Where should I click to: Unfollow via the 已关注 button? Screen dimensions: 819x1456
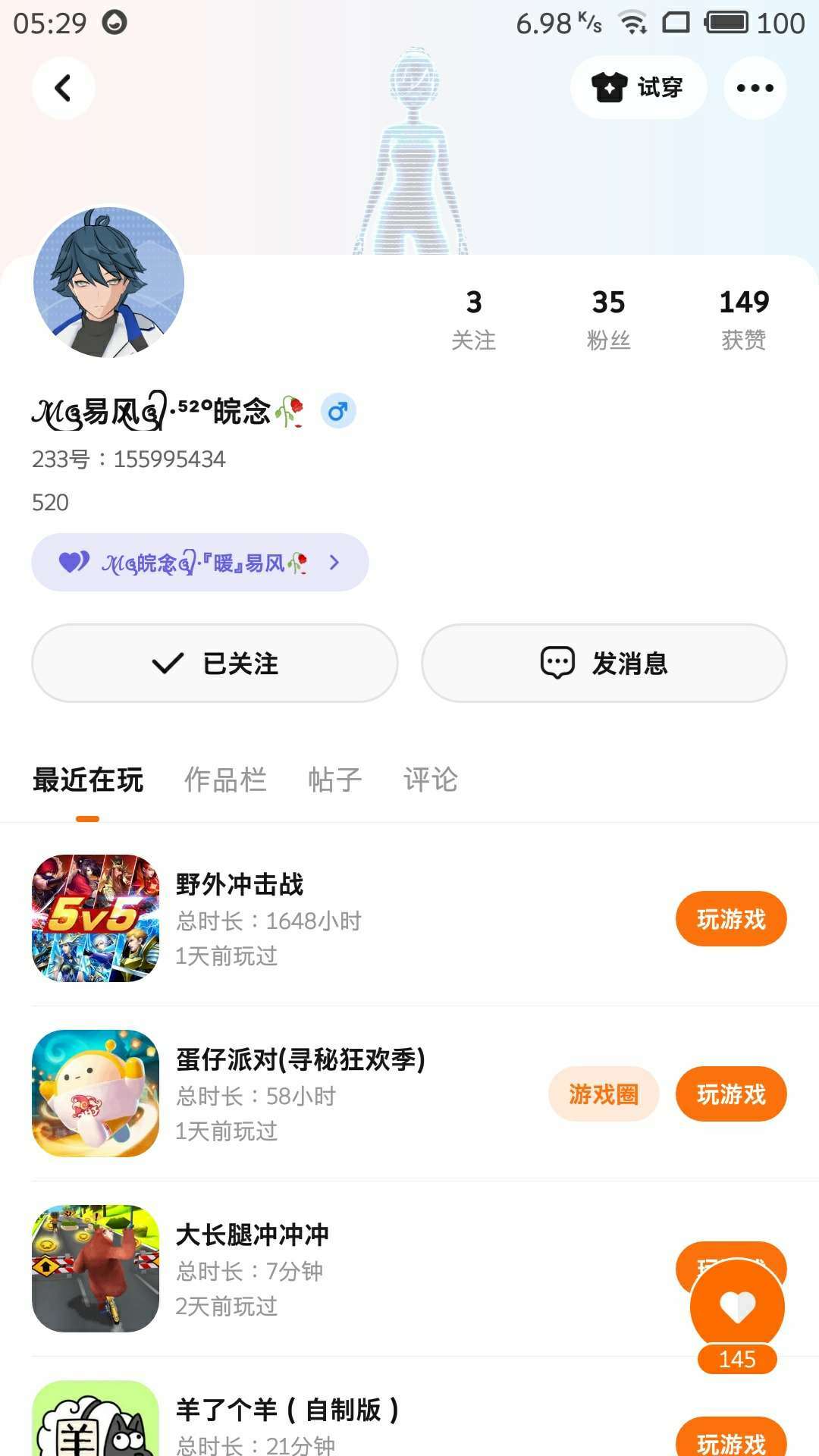tap(215, 664)
